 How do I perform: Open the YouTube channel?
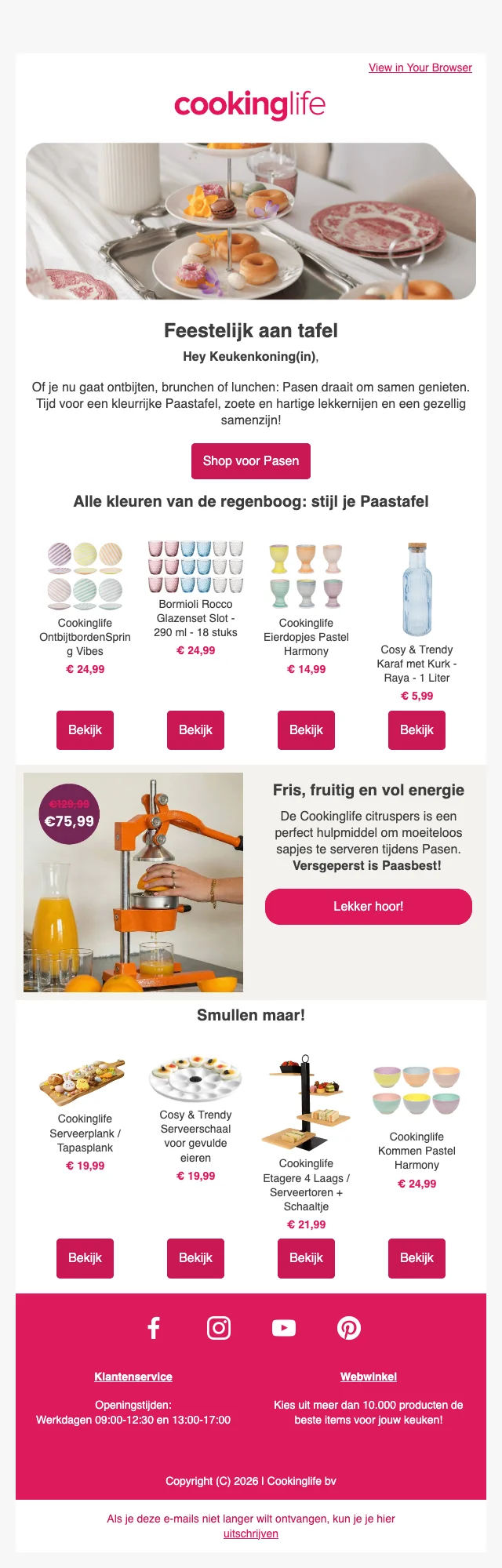click(283, 1328)
